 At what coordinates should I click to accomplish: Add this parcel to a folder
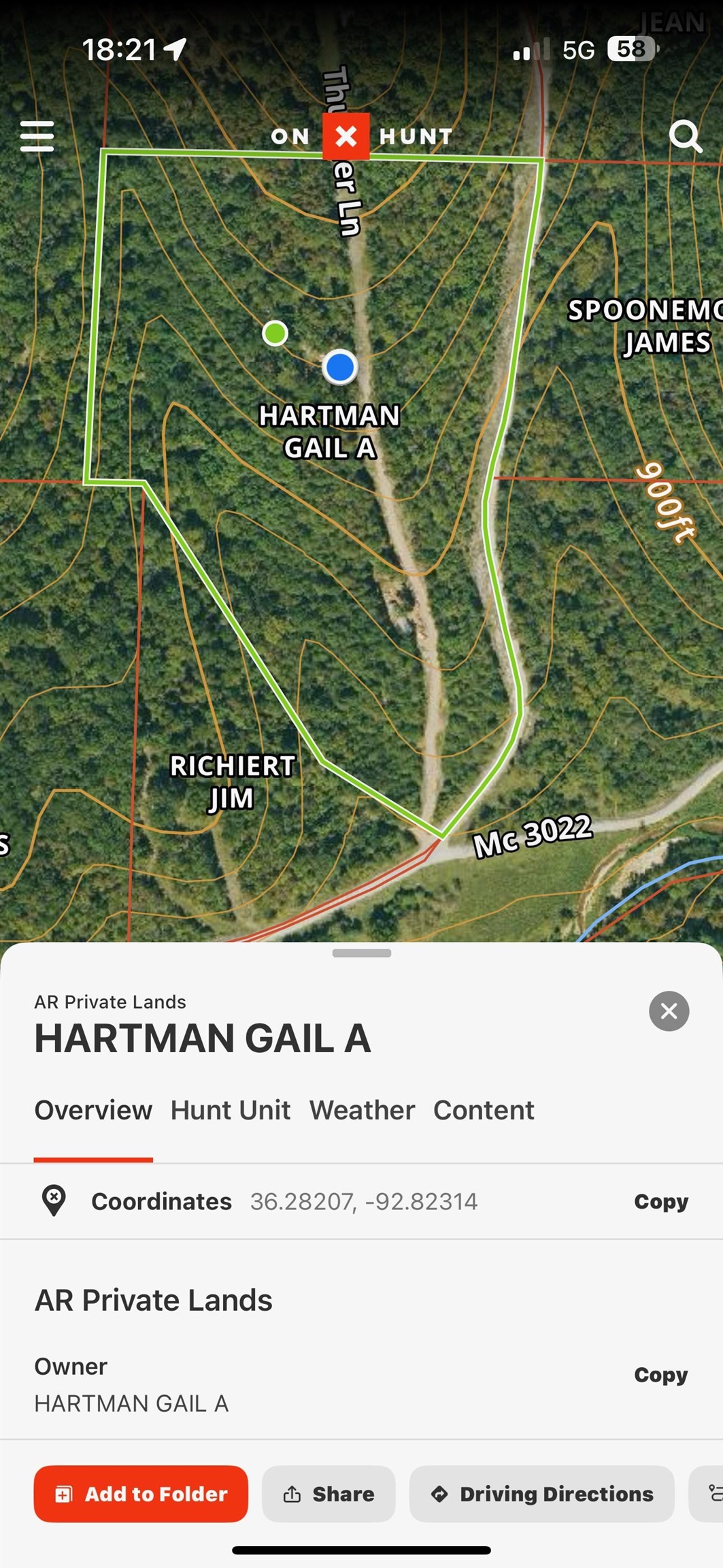click(x=141, y=1494)
